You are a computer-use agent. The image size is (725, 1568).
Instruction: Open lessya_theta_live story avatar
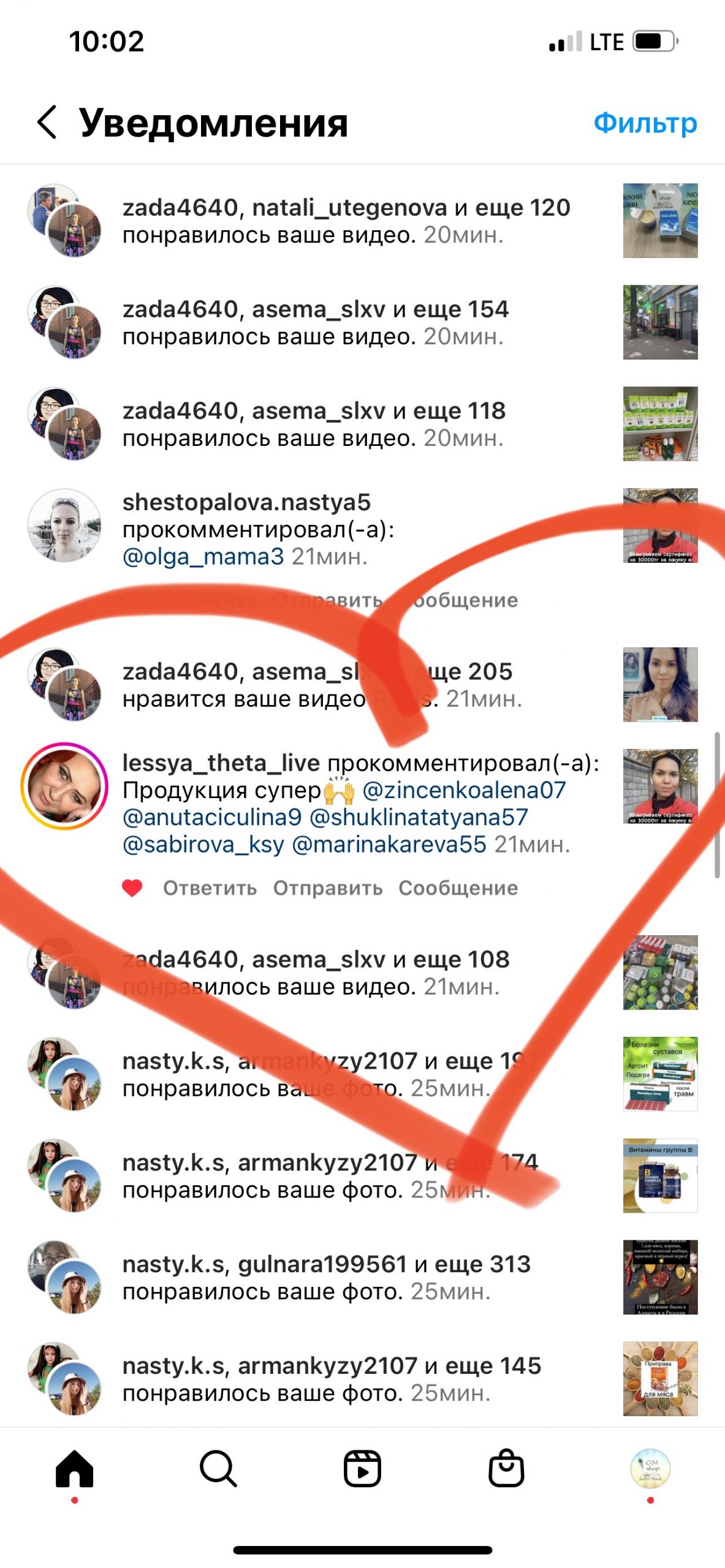point(64,786)
